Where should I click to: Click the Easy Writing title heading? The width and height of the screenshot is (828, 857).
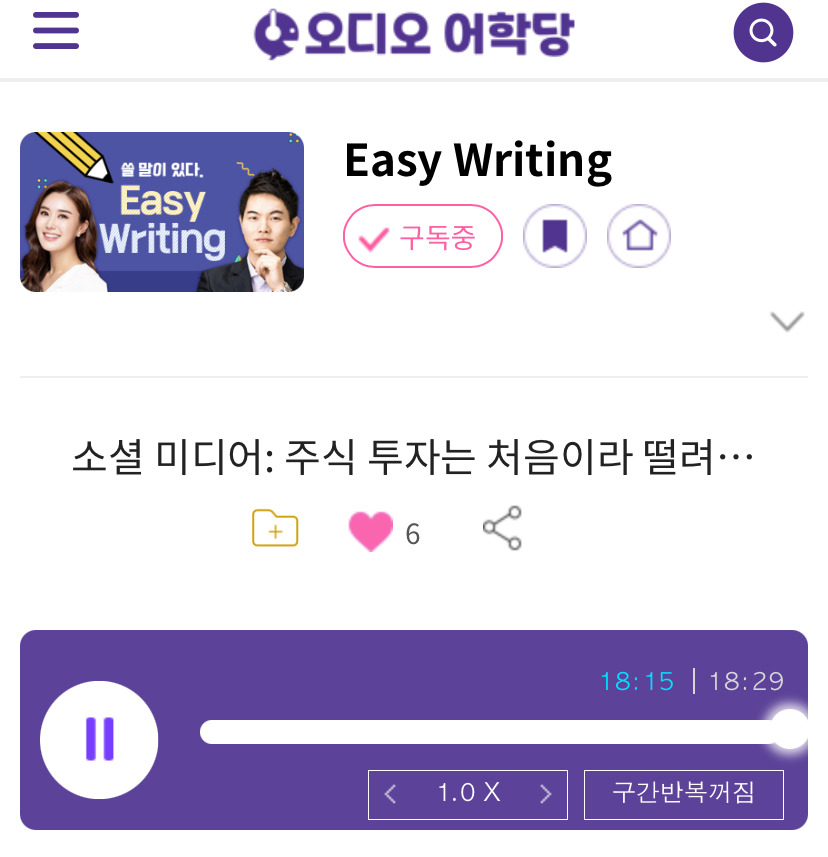pos(479,160)
